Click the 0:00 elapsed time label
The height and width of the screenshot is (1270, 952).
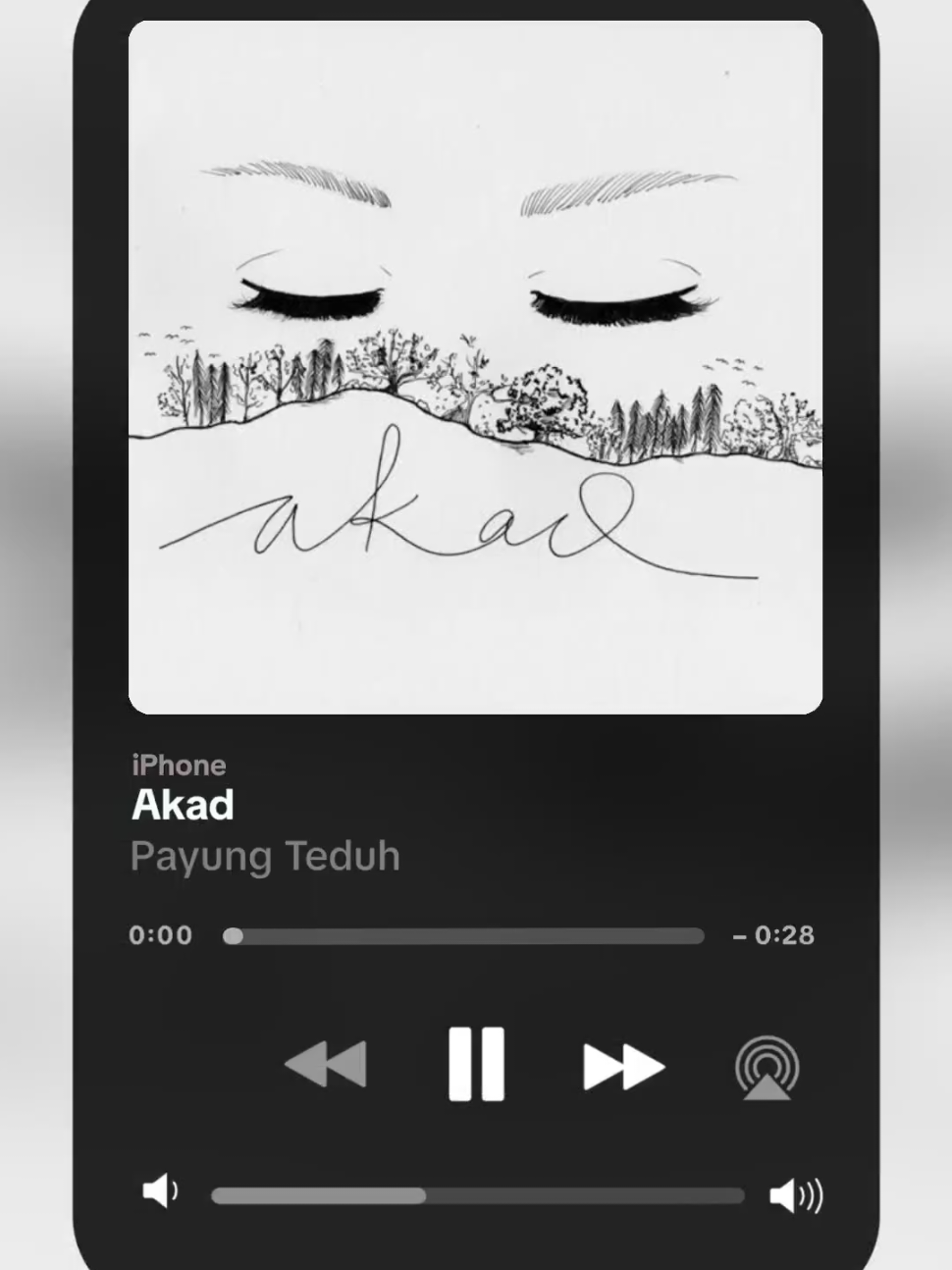(x=163, y=935)
